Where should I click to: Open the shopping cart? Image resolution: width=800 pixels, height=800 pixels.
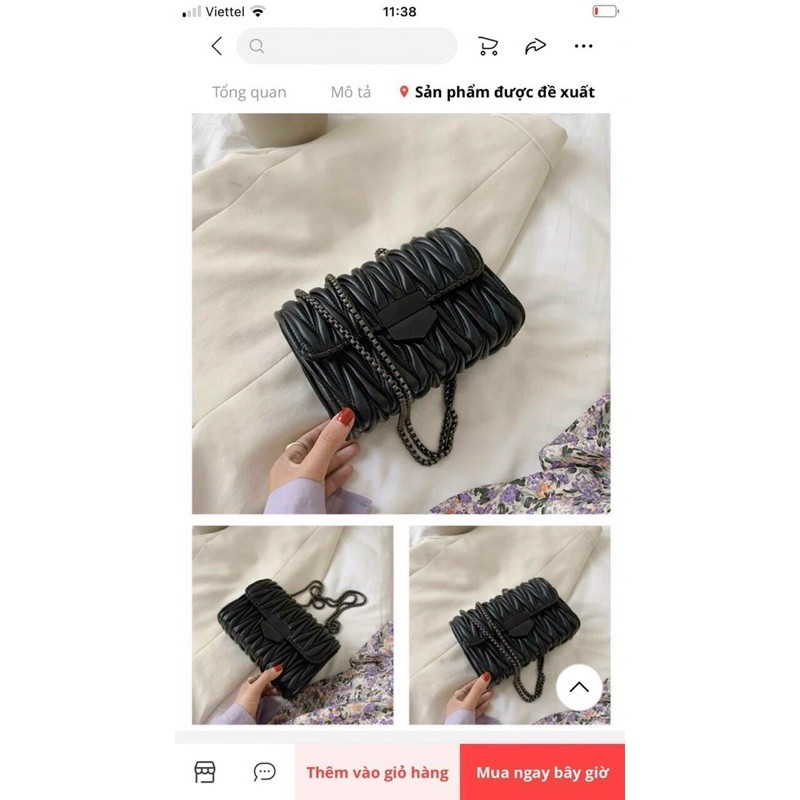[x=488, y=46]
